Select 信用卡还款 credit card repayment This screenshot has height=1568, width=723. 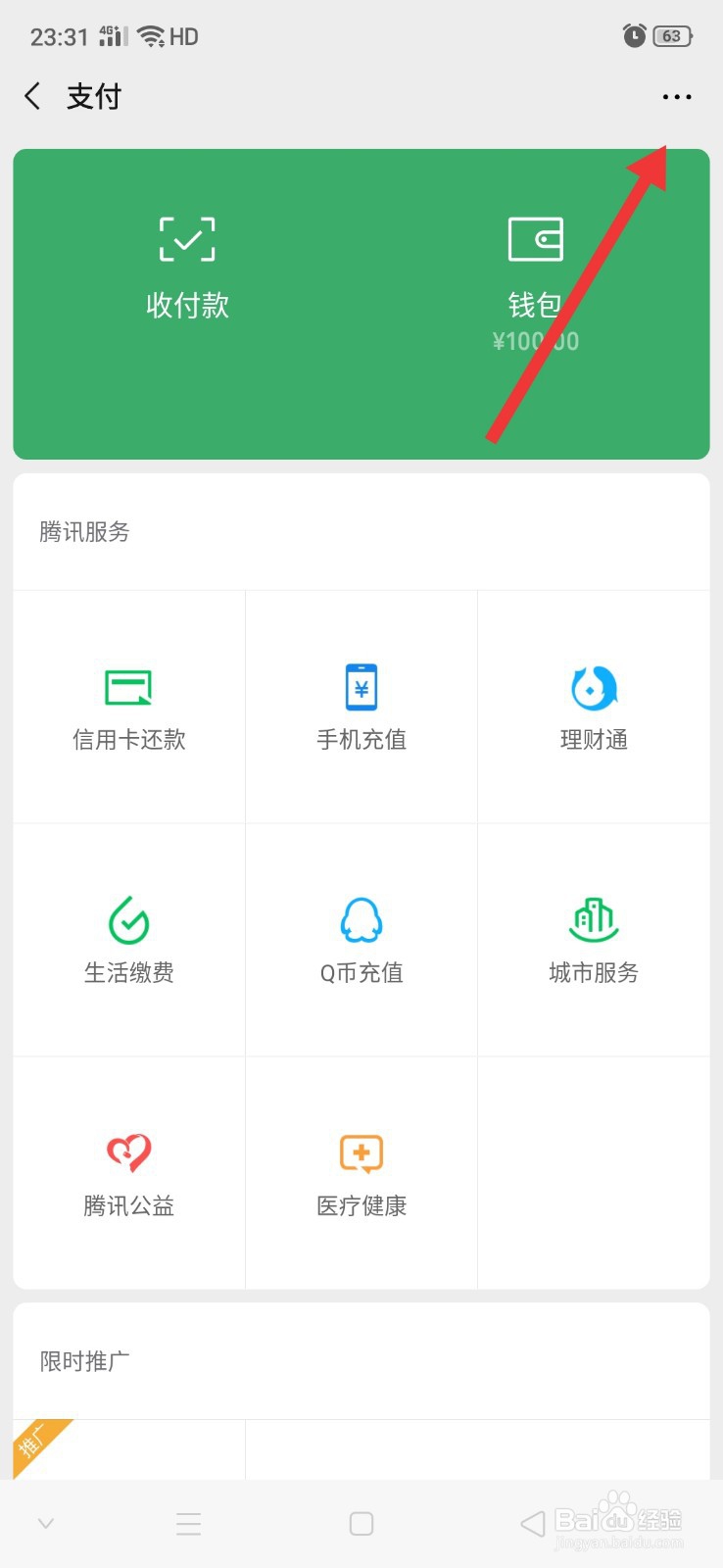(x=128, y=708)
